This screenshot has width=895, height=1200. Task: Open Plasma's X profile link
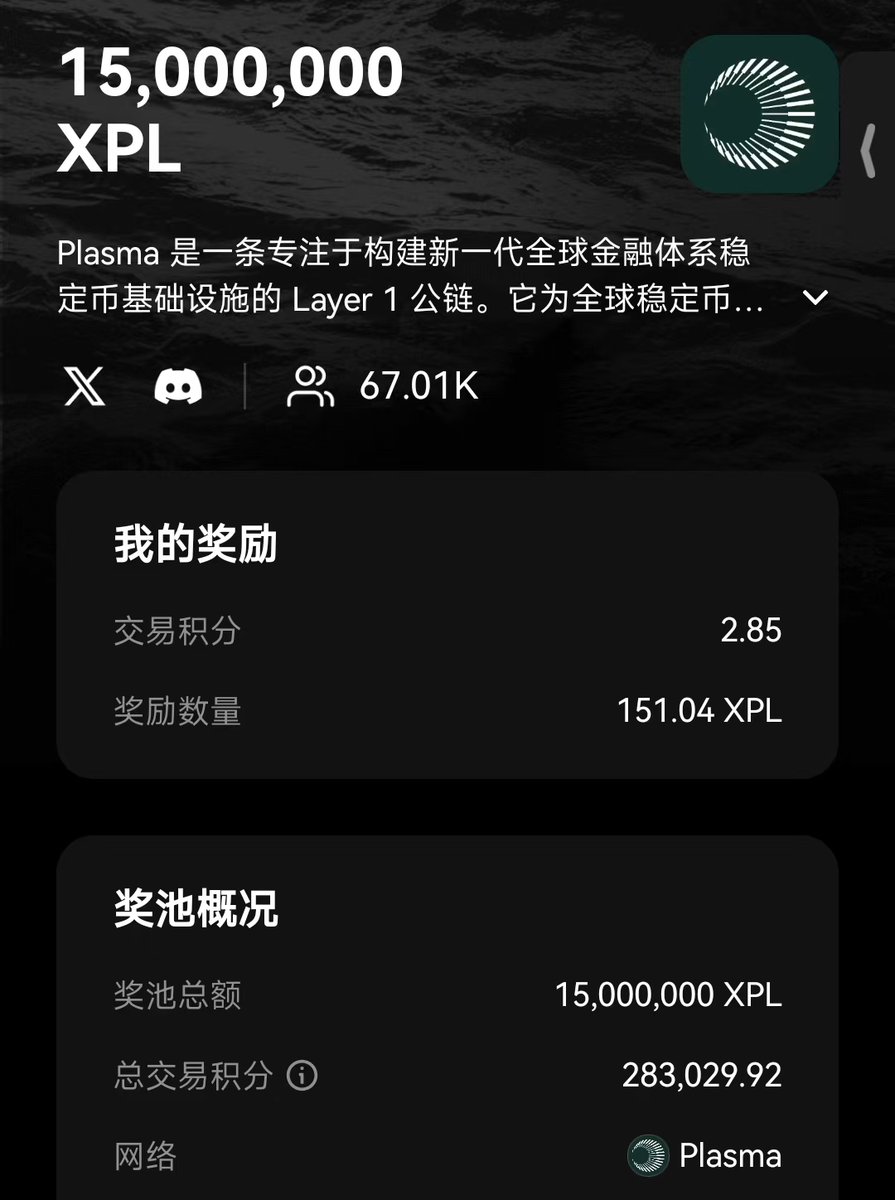85,386
